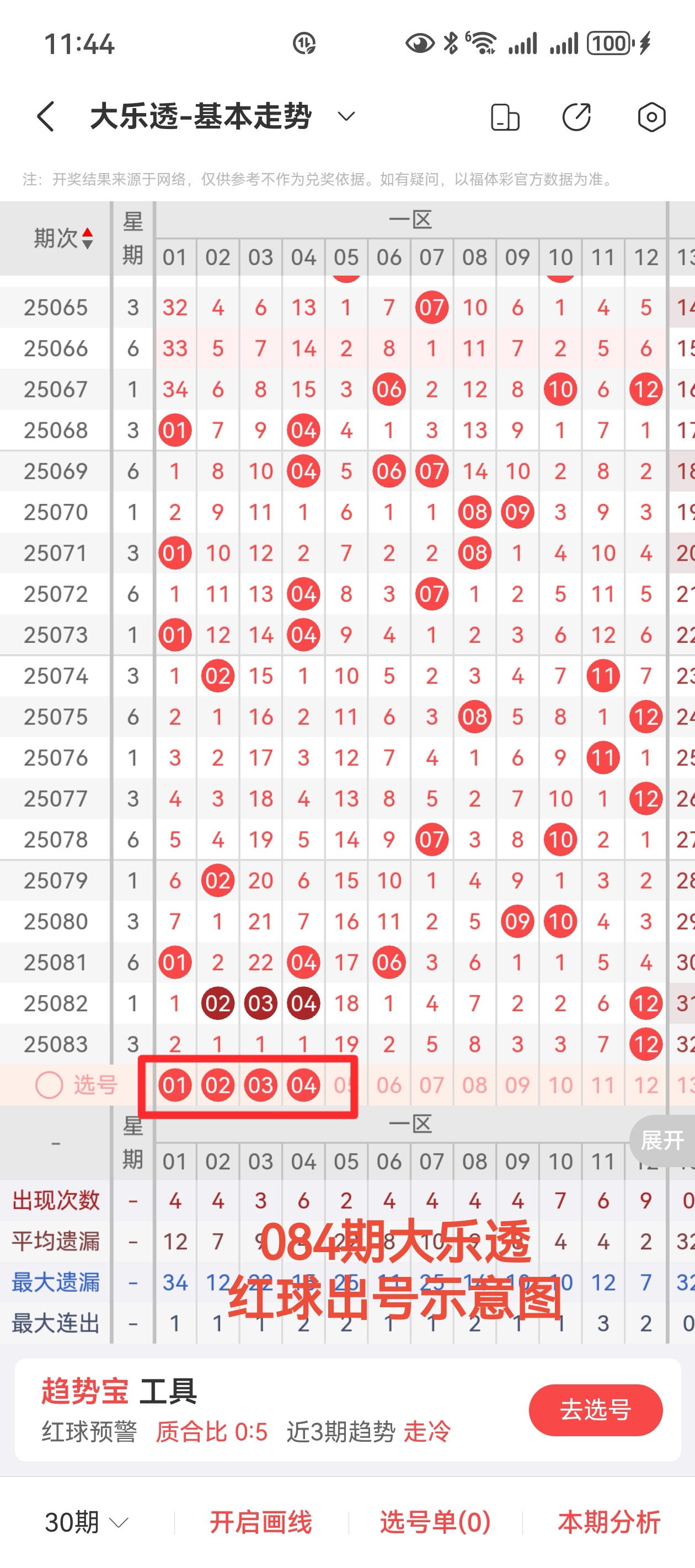The width and height of the screenshot is (695, 1568).
Task: Choose number 12 in the 选号 row
Action: pos(646,1084)
